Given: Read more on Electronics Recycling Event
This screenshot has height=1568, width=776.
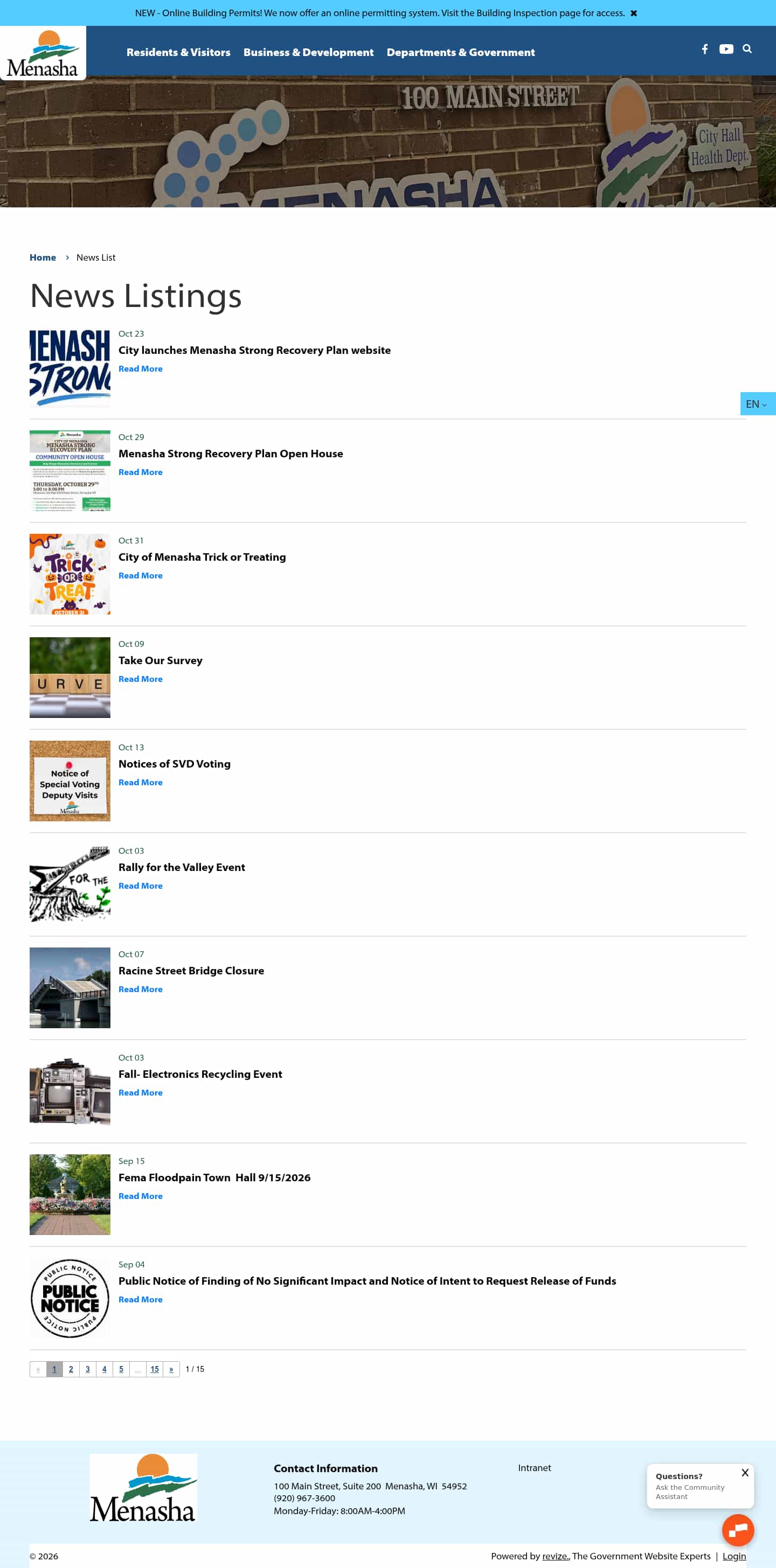Looking at the screenshot, I should 140,1092.
